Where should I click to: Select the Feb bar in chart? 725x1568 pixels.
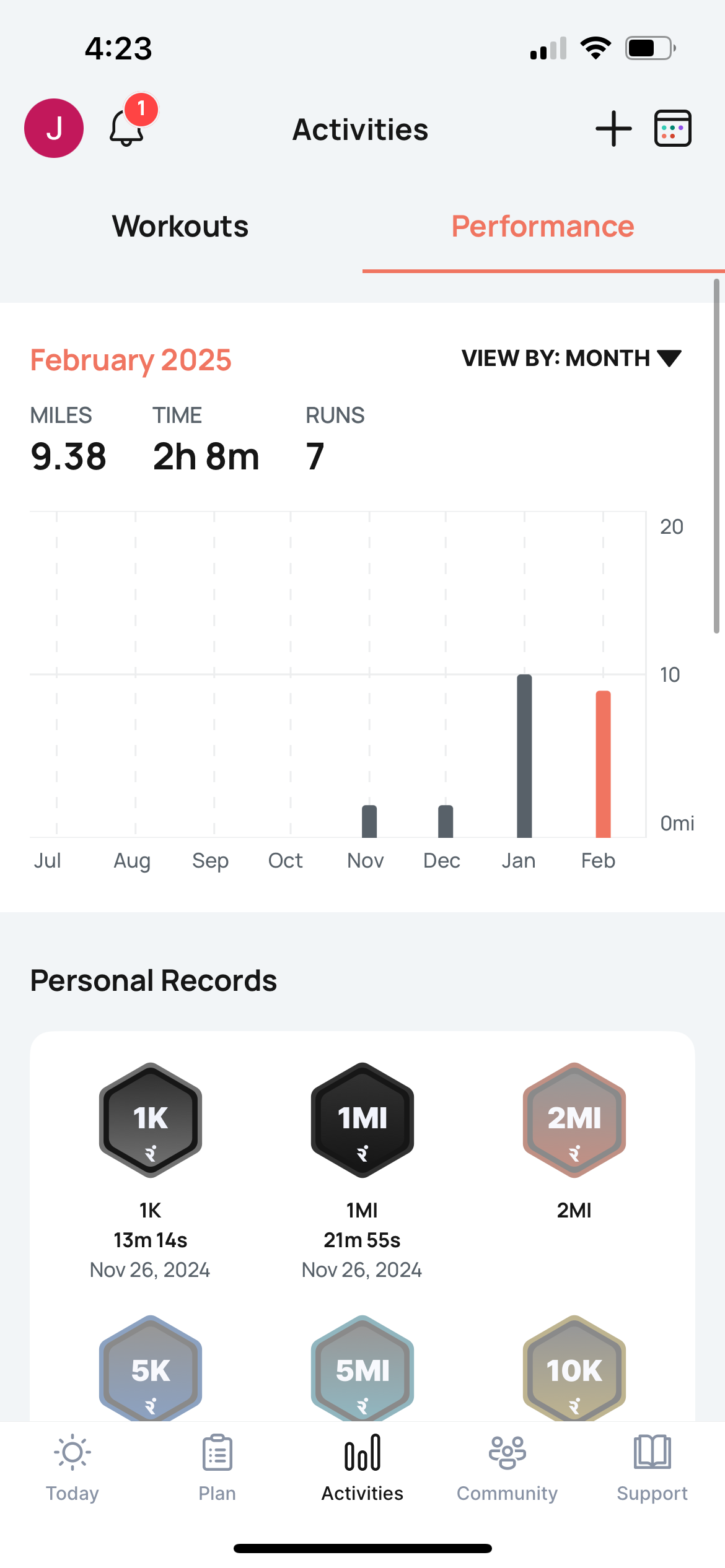(x=603, y=764)
